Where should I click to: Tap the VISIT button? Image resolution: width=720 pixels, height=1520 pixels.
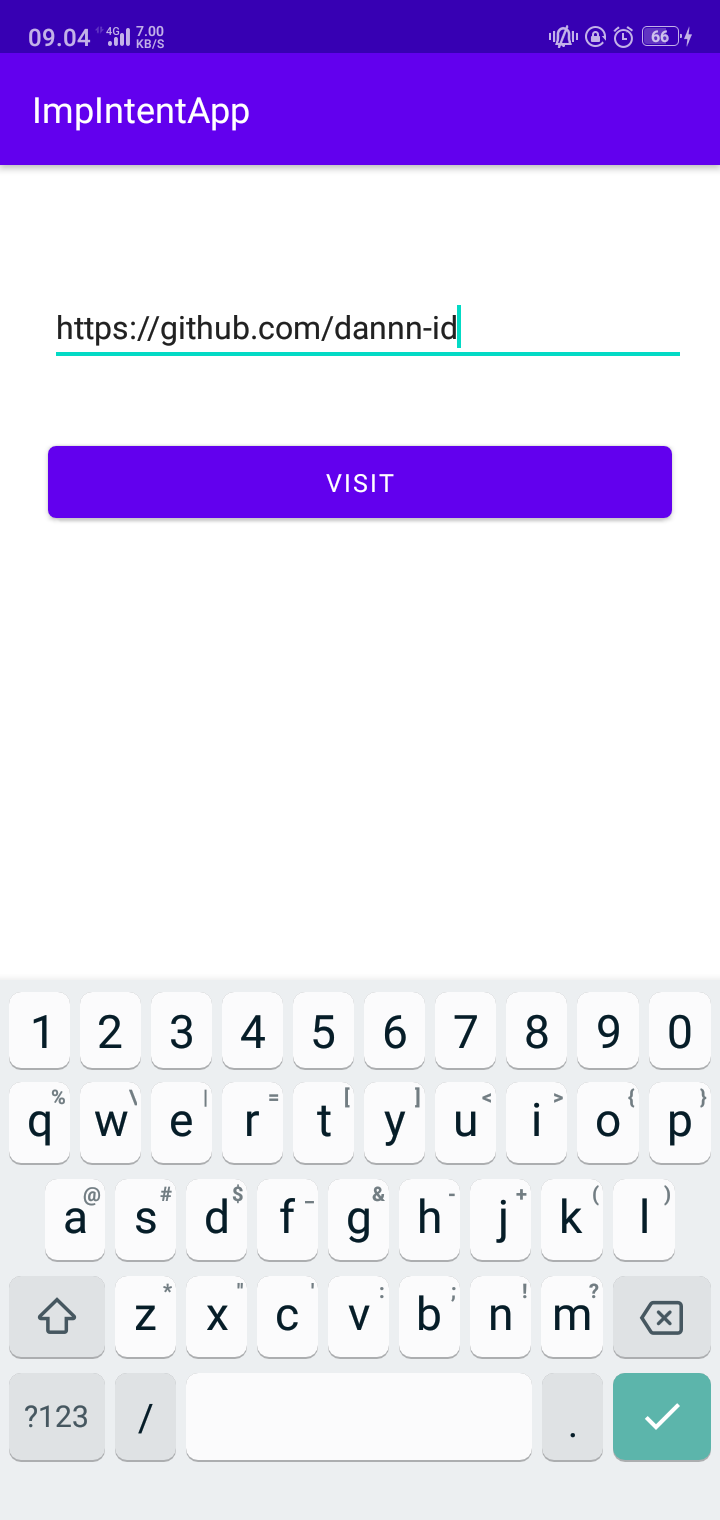360,482
